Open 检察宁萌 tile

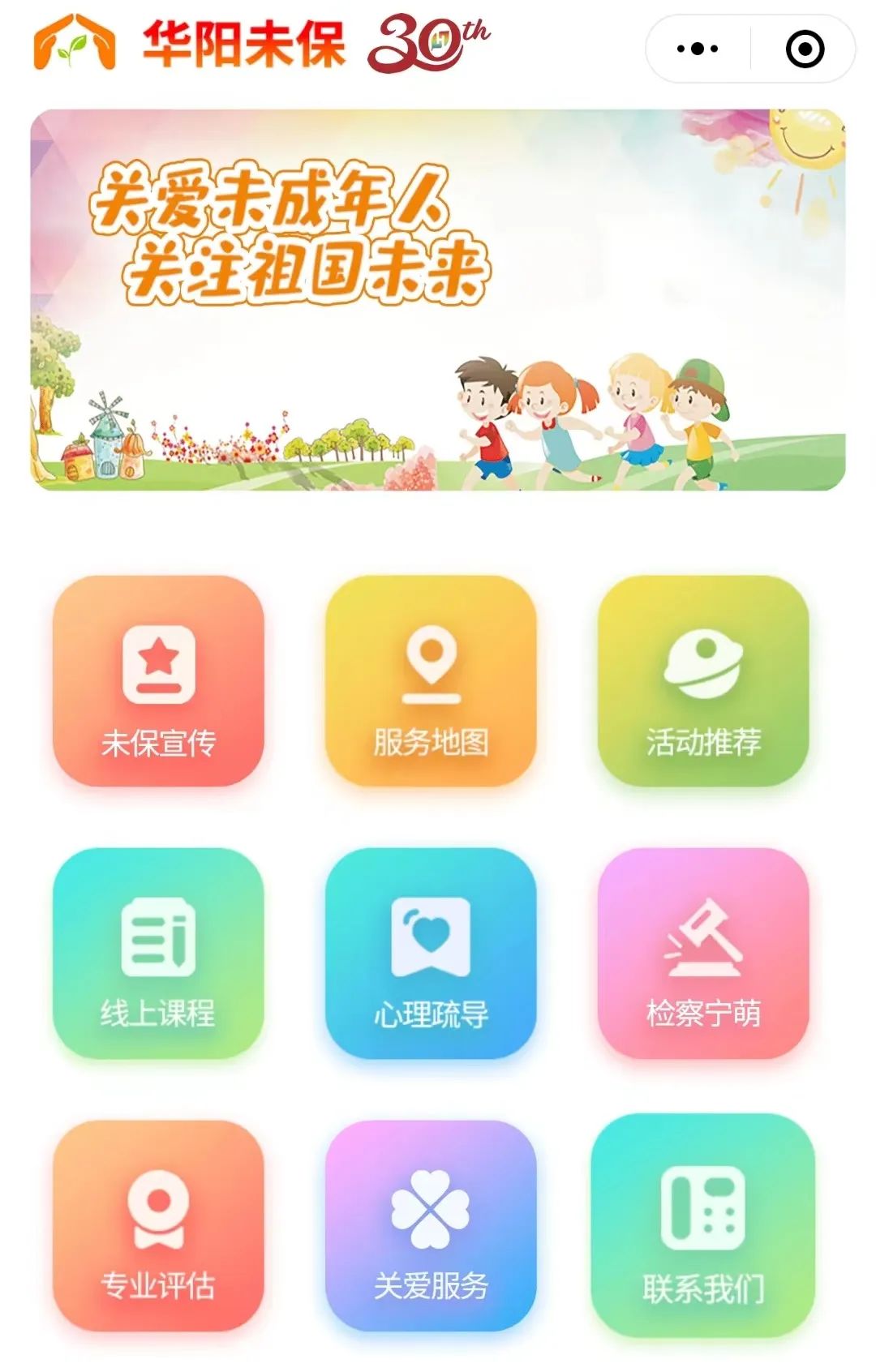click(703, 954)
